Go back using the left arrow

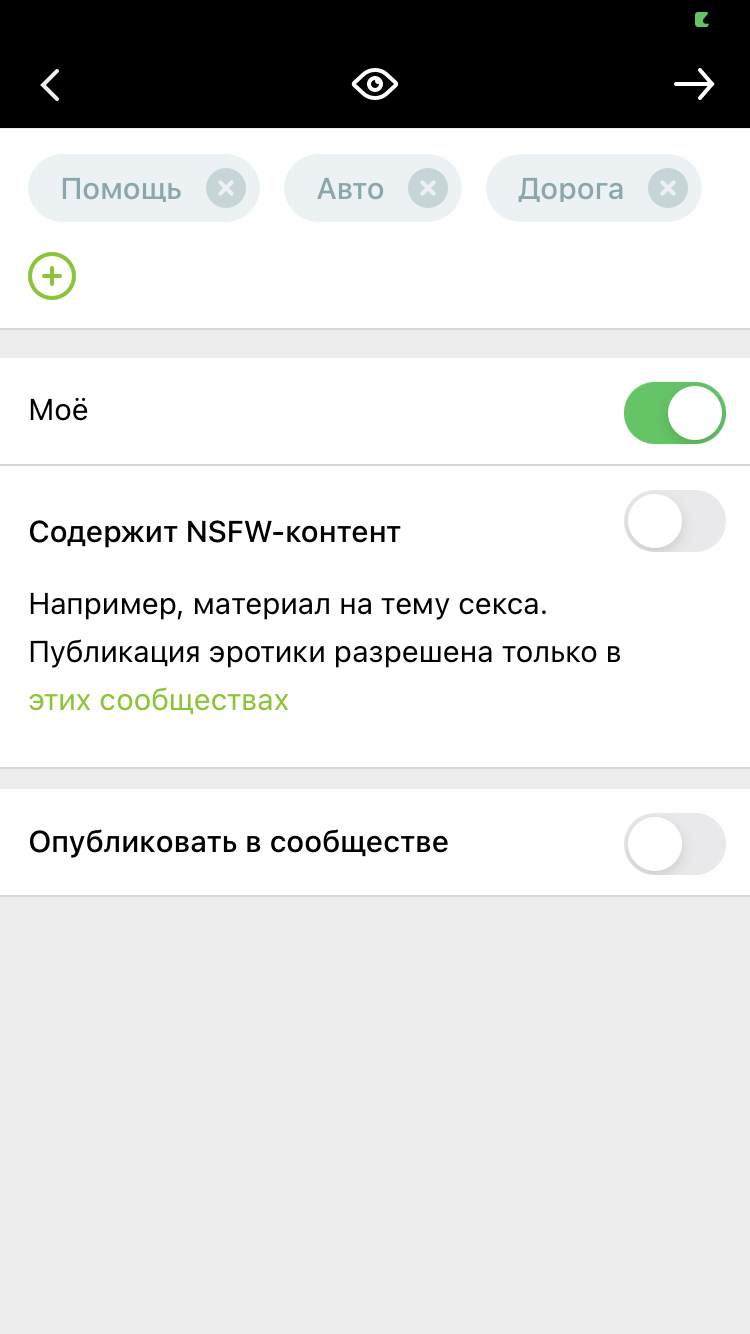[x=50, y=85]
